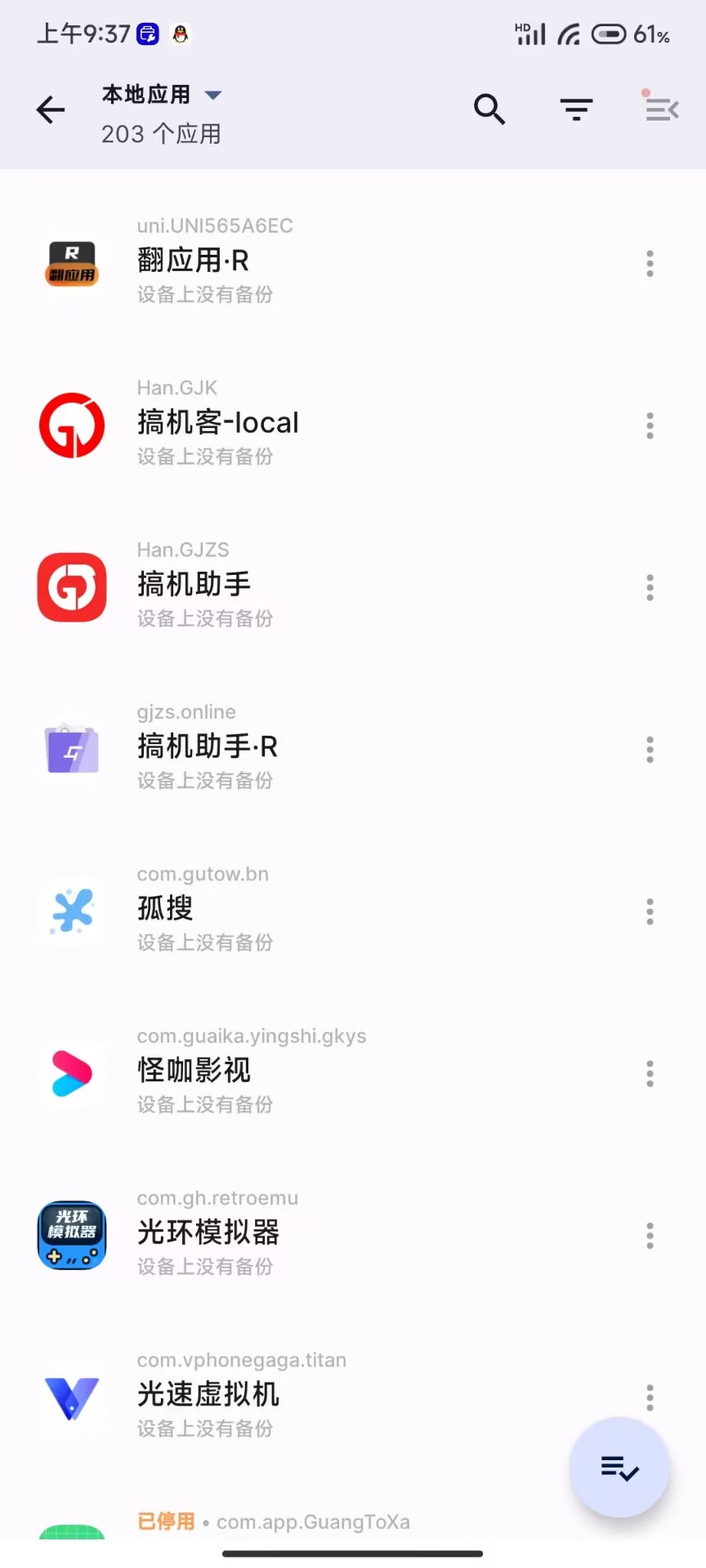Image resolution: width=706 pixels, height=1568 pixels.
Task: Tap the multi-select floating button
Action: coord(619,1468)
